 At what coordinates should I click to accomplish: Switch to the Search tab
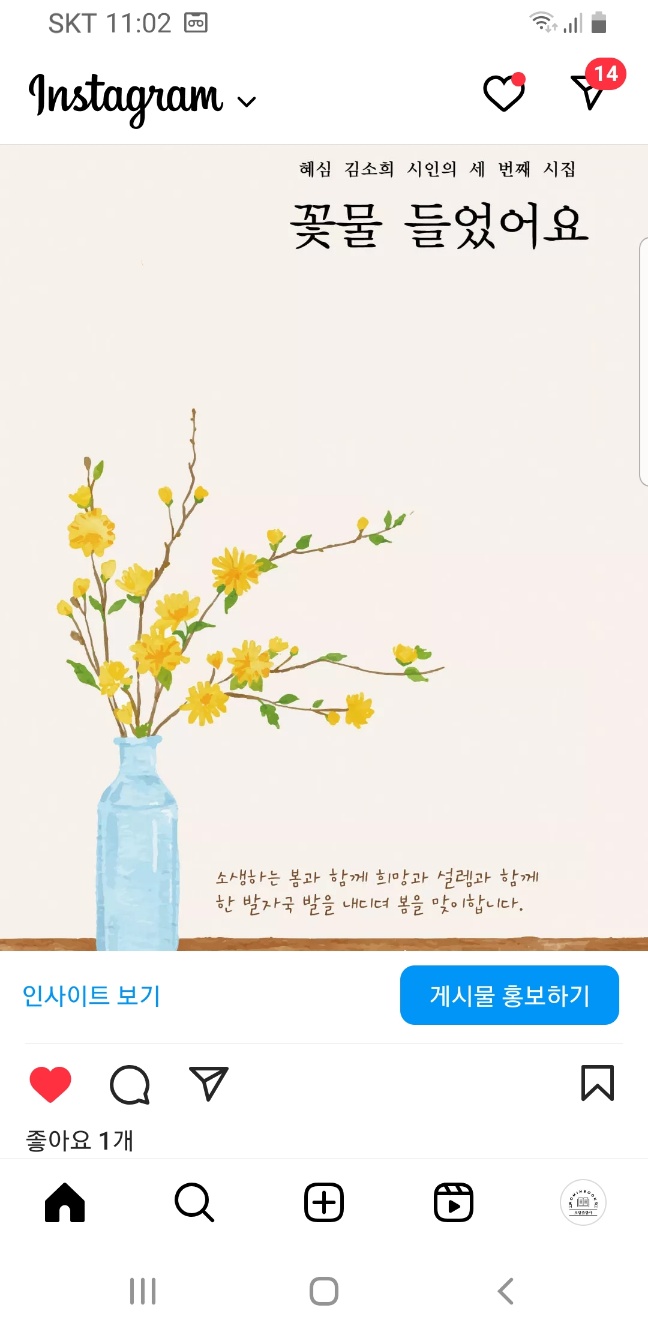(194, 1202)
